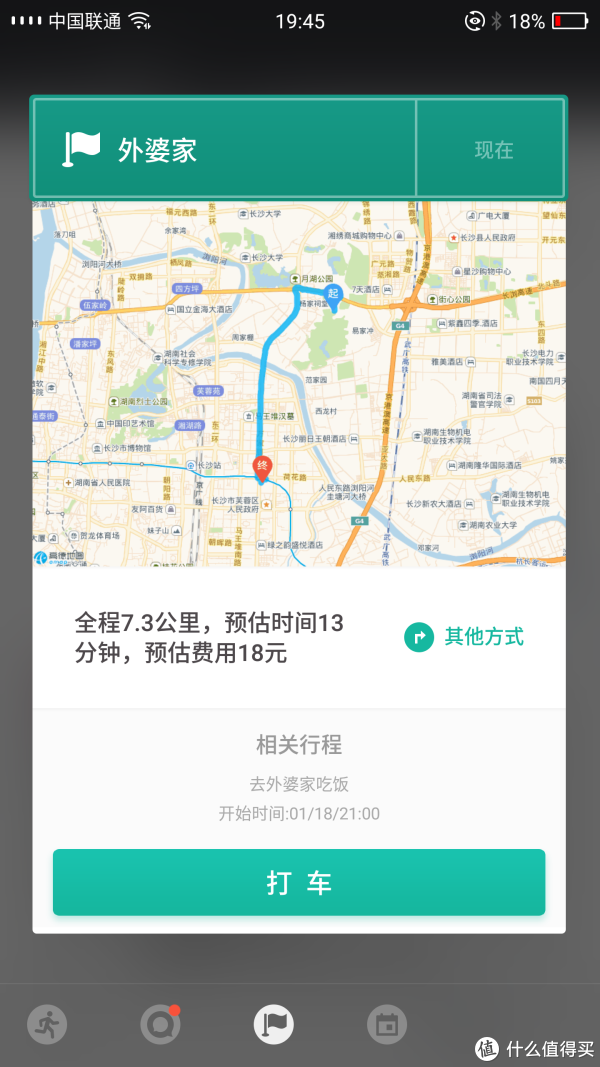Open 其他方式 for other travel options
This screenshot has height=1067, width=600.
point(464,637)
